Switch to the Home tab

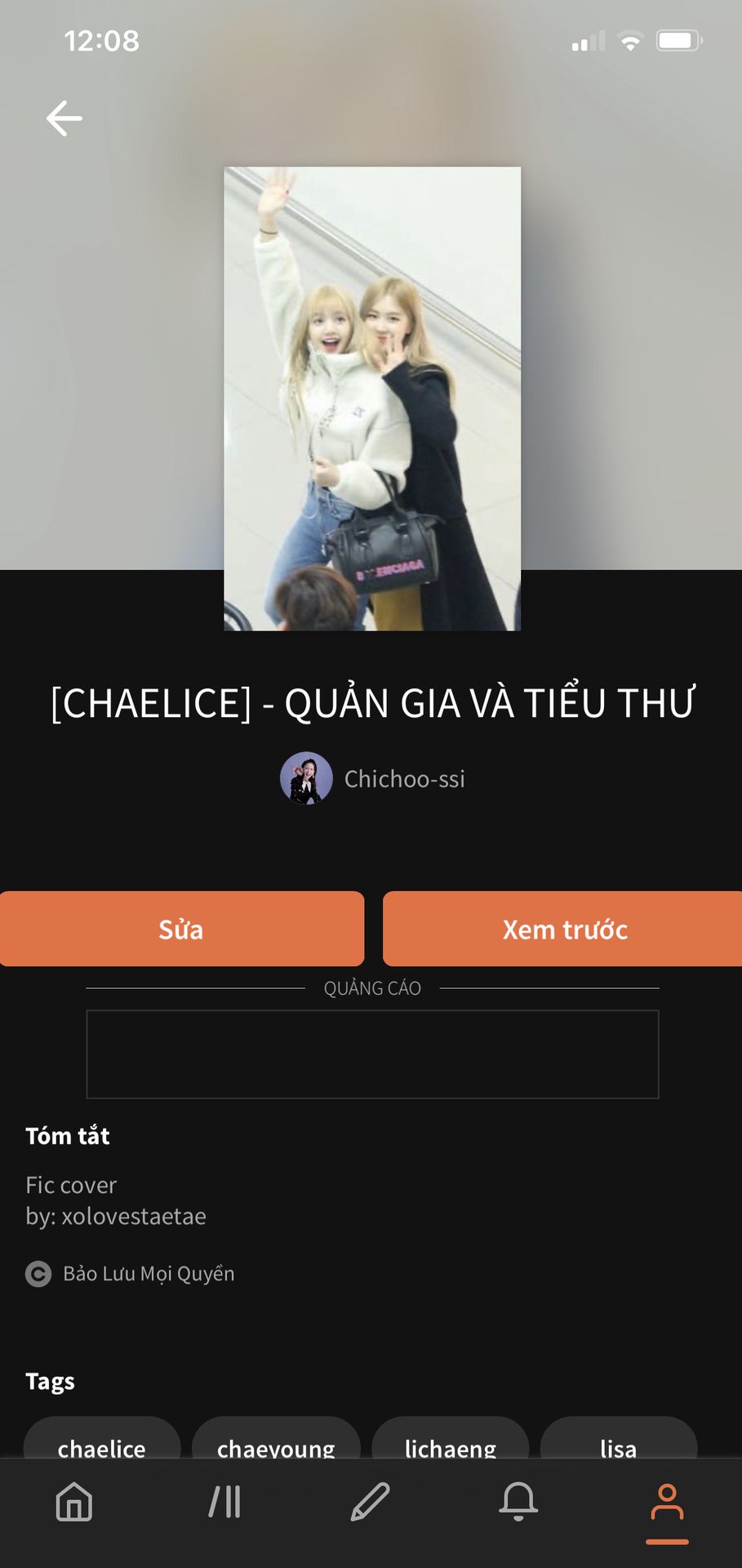click(x=74, y=1502)
